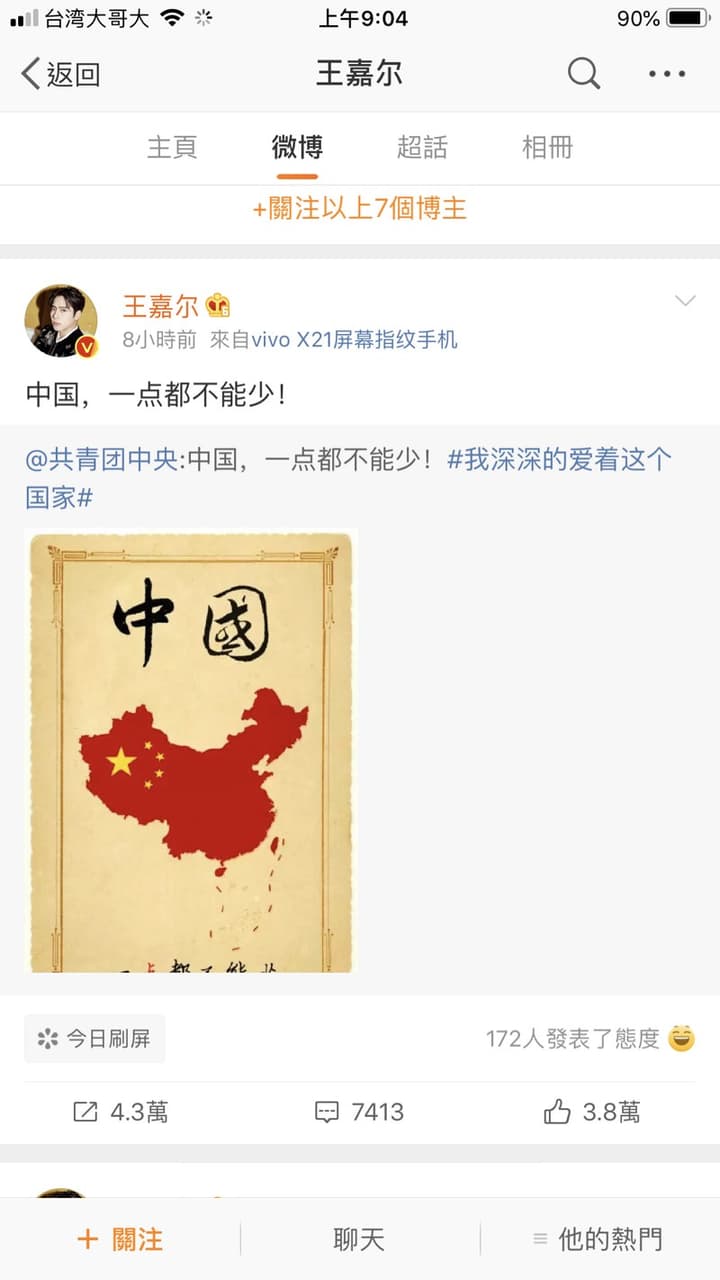
Task: Open 聊天 to message the user
Action: click(x=359, y=1239)
